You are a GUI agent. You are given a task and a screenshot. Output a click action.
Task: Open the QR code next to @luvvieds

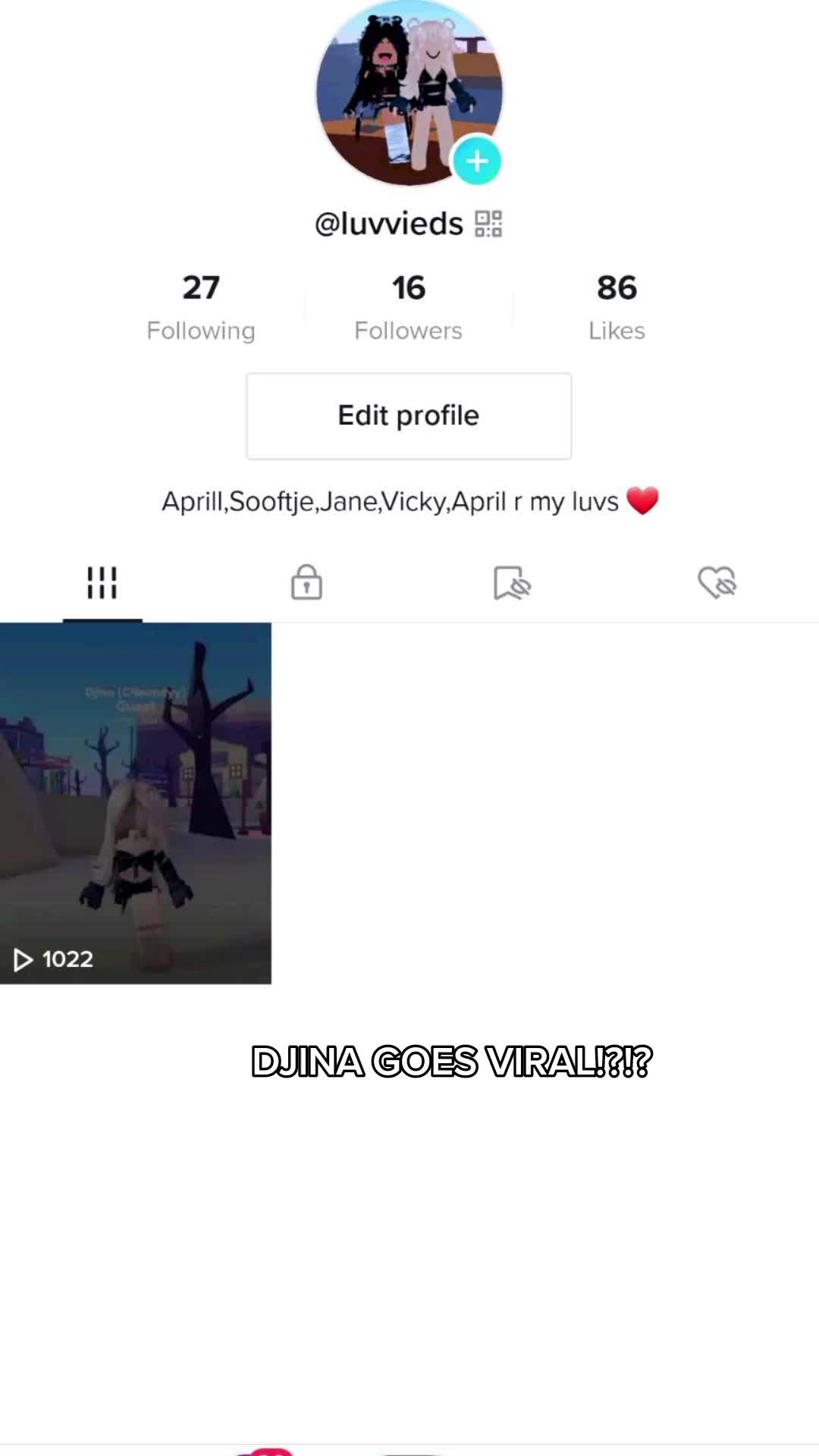(488, 224)
